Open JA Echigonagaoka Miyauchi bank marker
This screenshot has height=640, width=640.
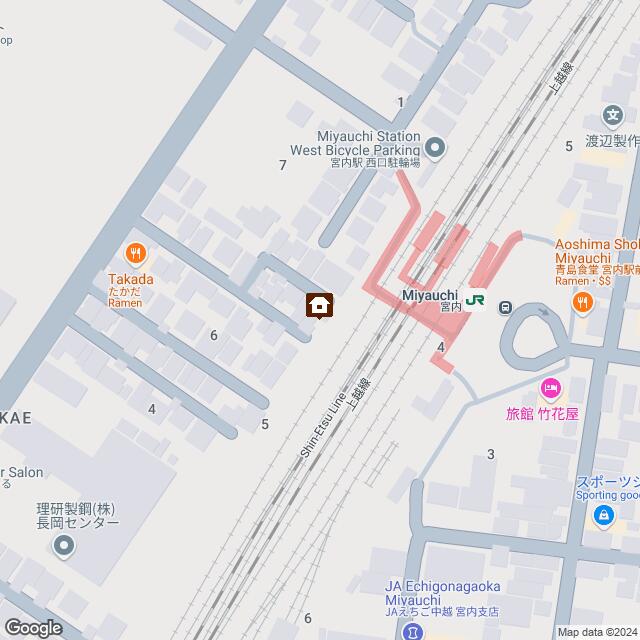click(x=413, y=630)
